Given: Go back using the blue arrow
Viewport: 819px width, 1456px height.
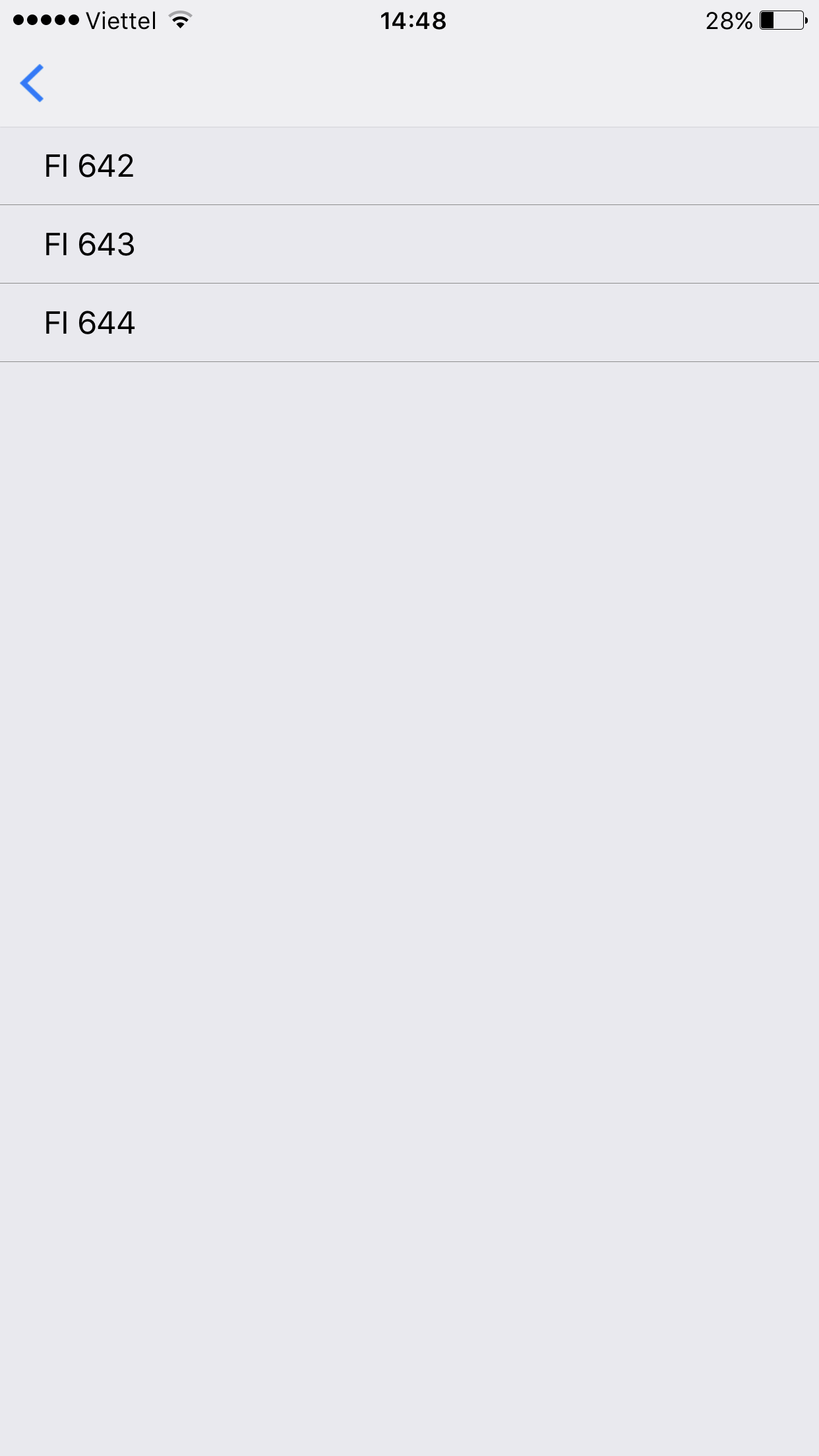Looking at the screenshot, I should pos(32,83).
